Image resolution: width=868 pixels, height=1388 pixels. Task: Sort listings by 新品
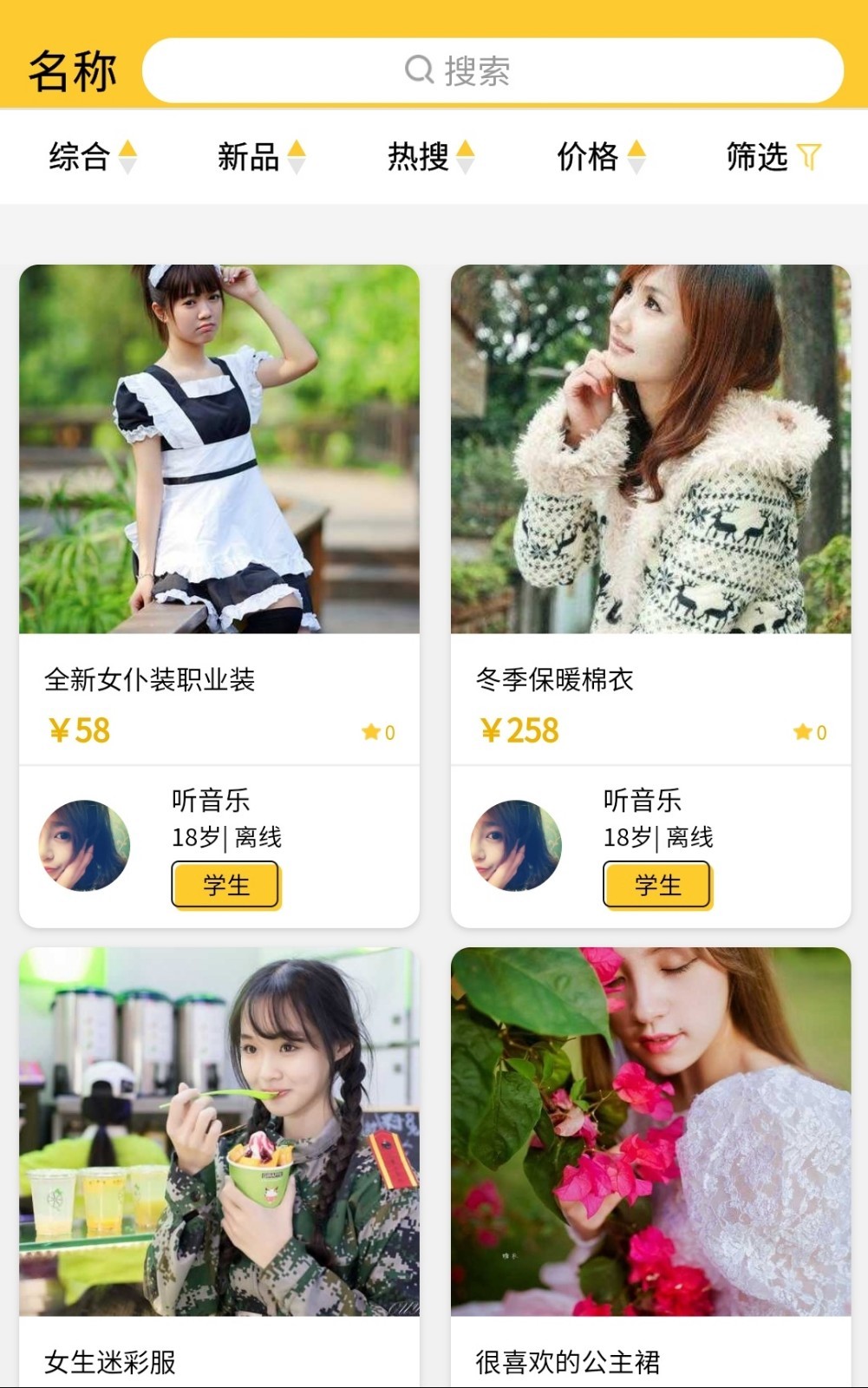(260, 157)
